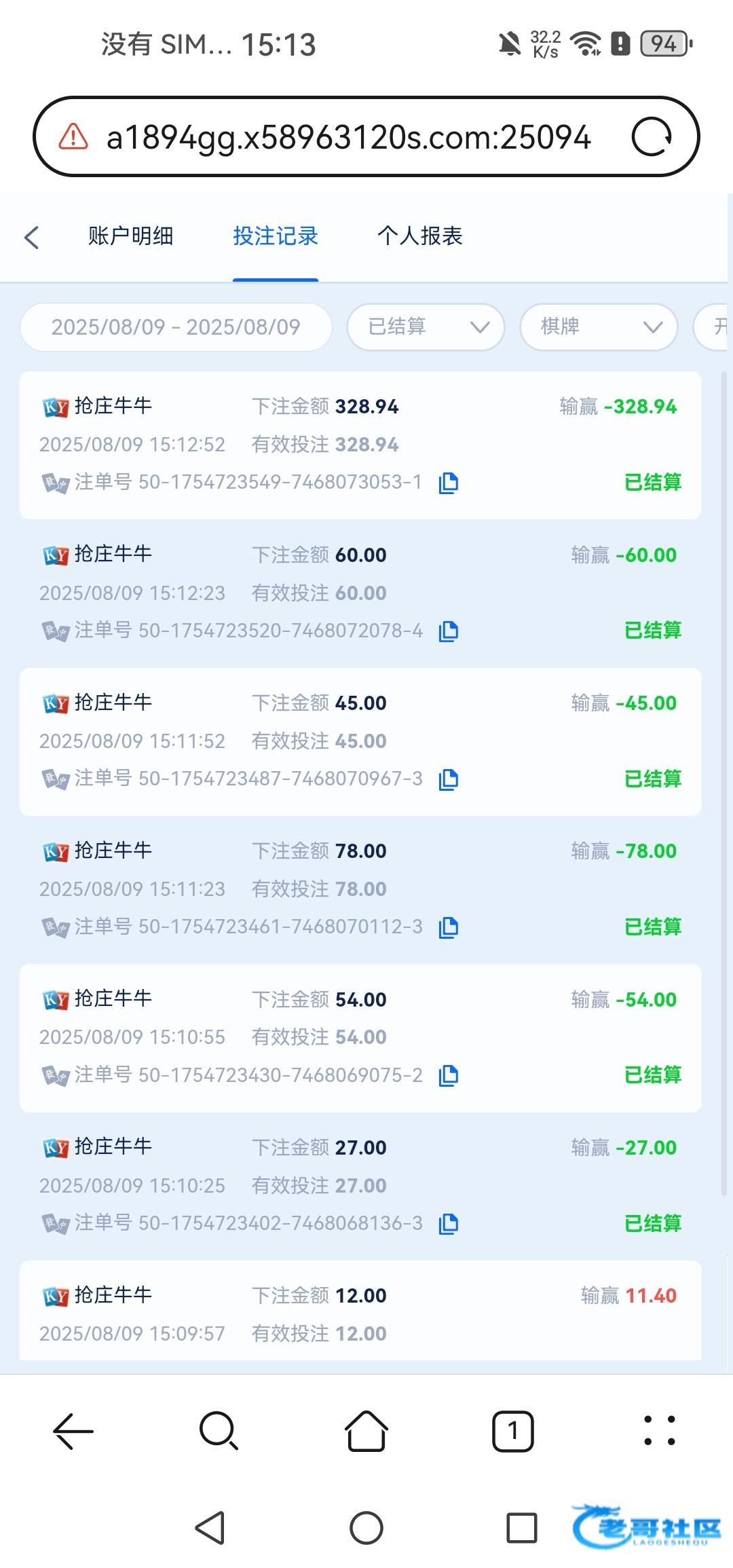Select the 投注记录 tab
Screen dimensions: 733x1568
coord(276,236)
